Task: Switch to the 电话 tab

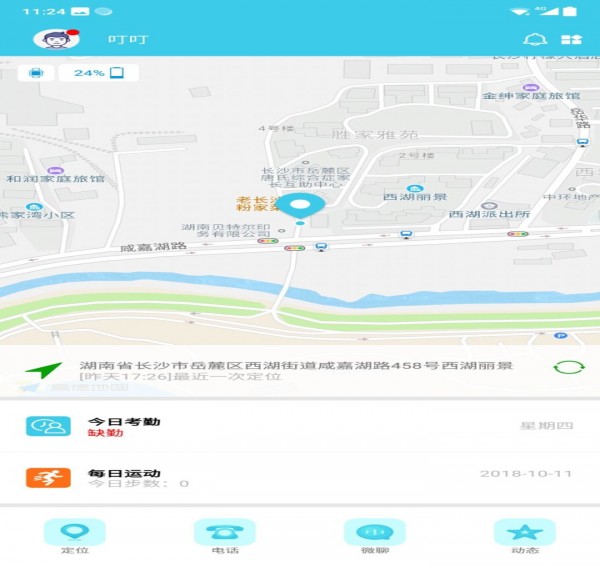Action: pos(225,537)
